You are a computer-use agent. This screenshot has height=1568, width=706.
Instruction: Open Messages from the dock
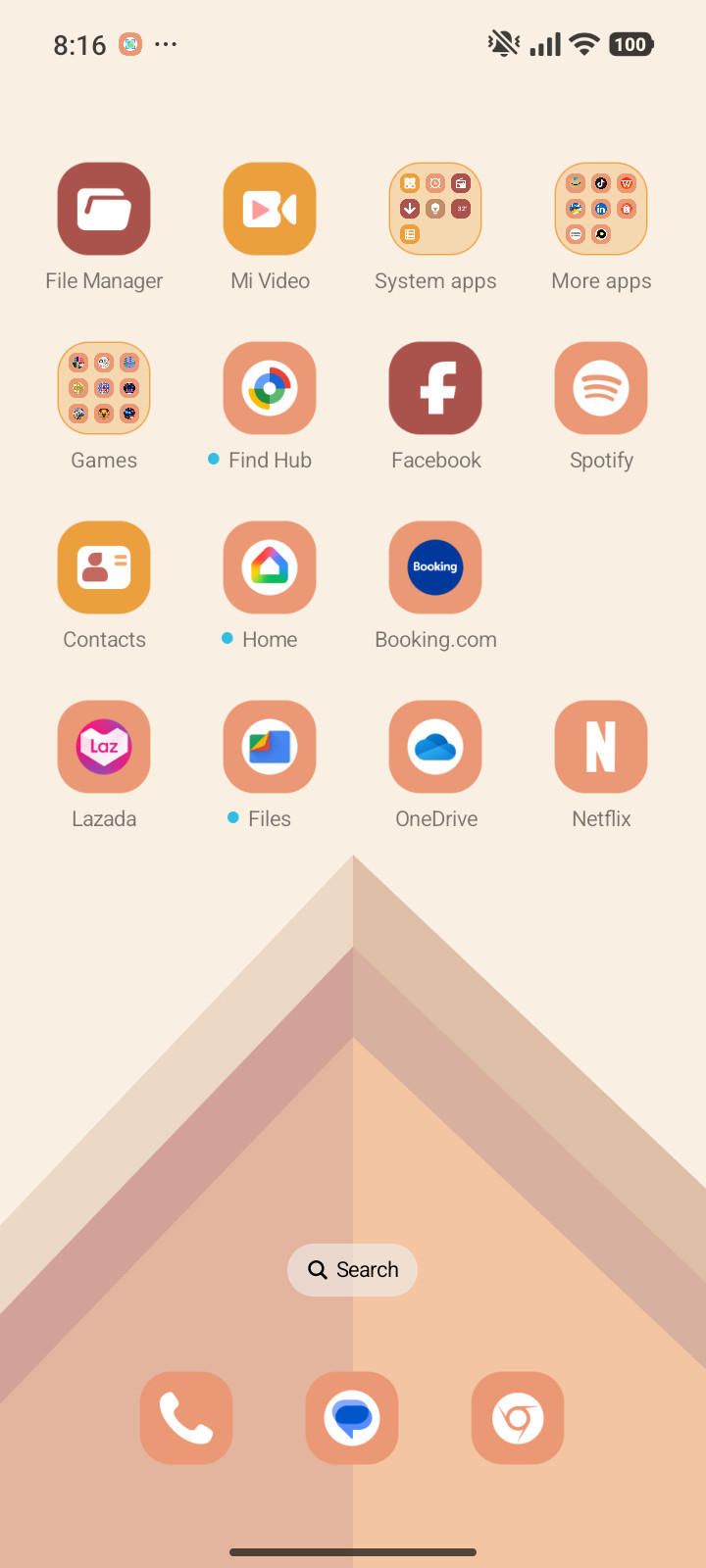tap(352, 1418)
